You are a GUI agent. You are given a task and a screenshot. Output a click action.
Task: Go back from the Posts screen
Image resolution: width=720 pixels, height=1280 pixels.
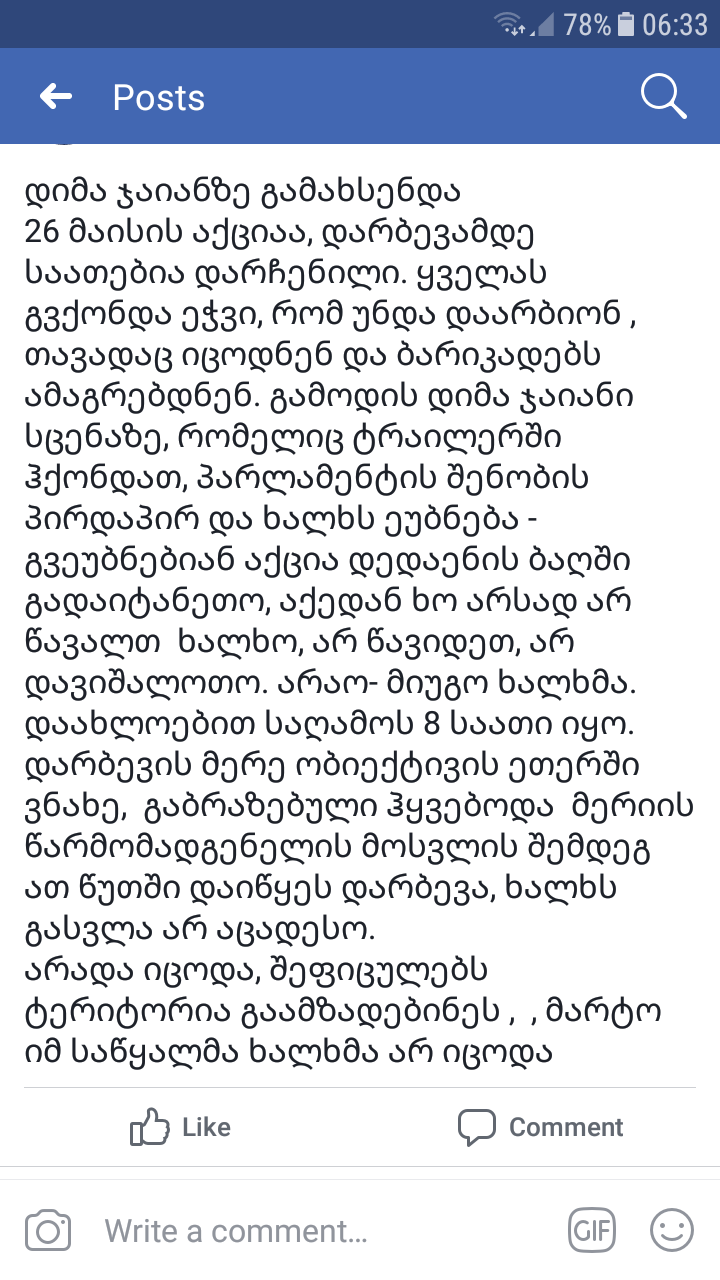tap(56, 97)
